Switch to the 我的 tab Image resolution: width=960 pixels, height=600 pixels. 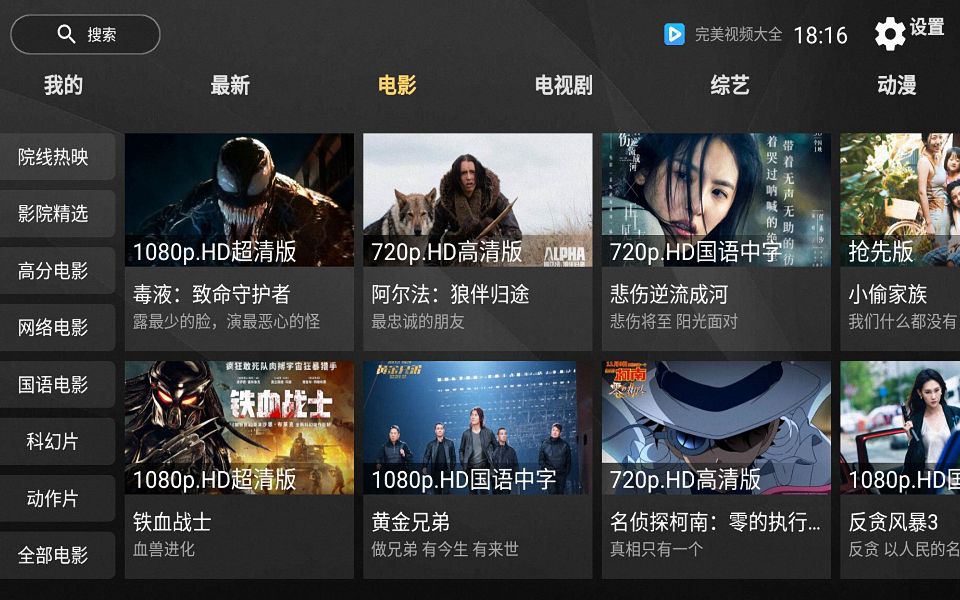(63, 86)
